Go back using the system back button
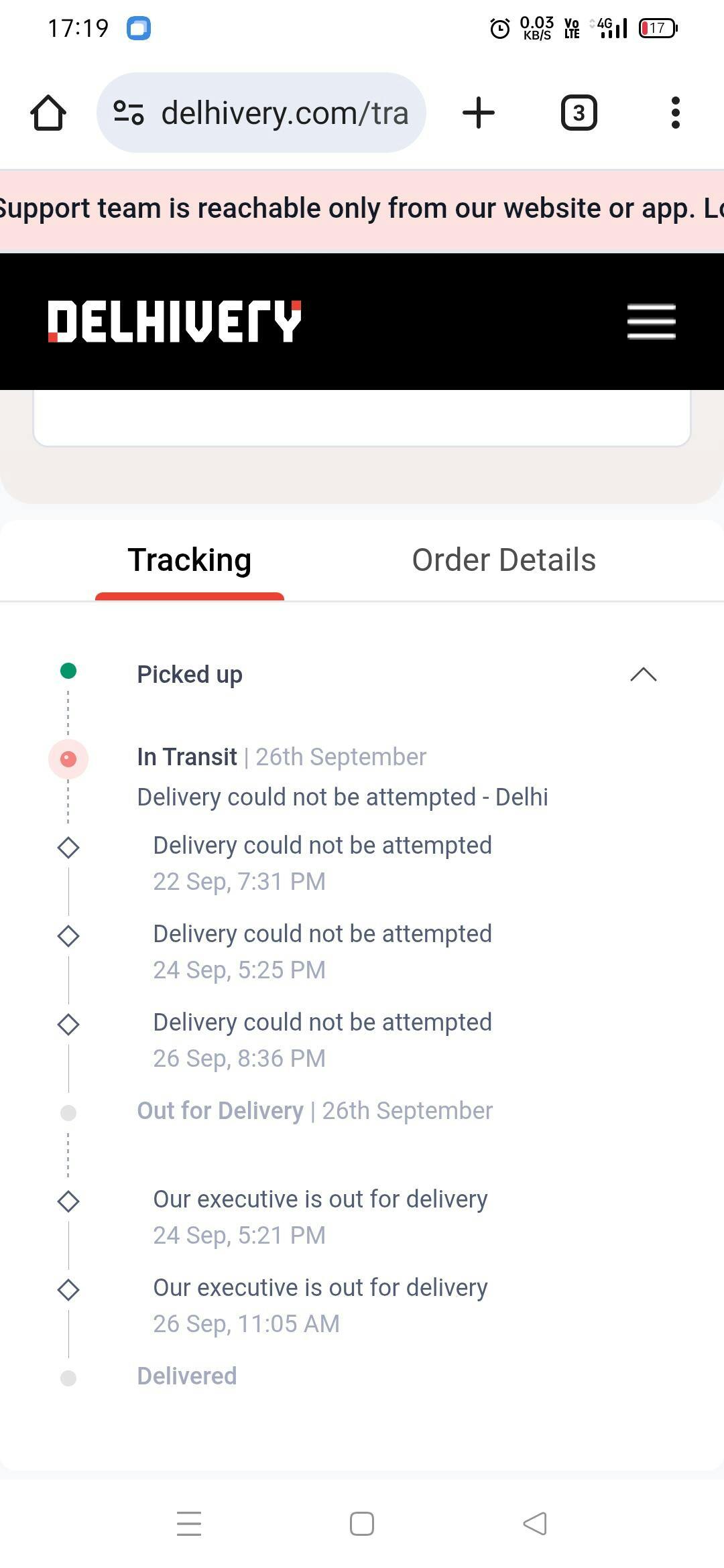Viewport: 724px width, 1568px height. (x=535, y=1523)
